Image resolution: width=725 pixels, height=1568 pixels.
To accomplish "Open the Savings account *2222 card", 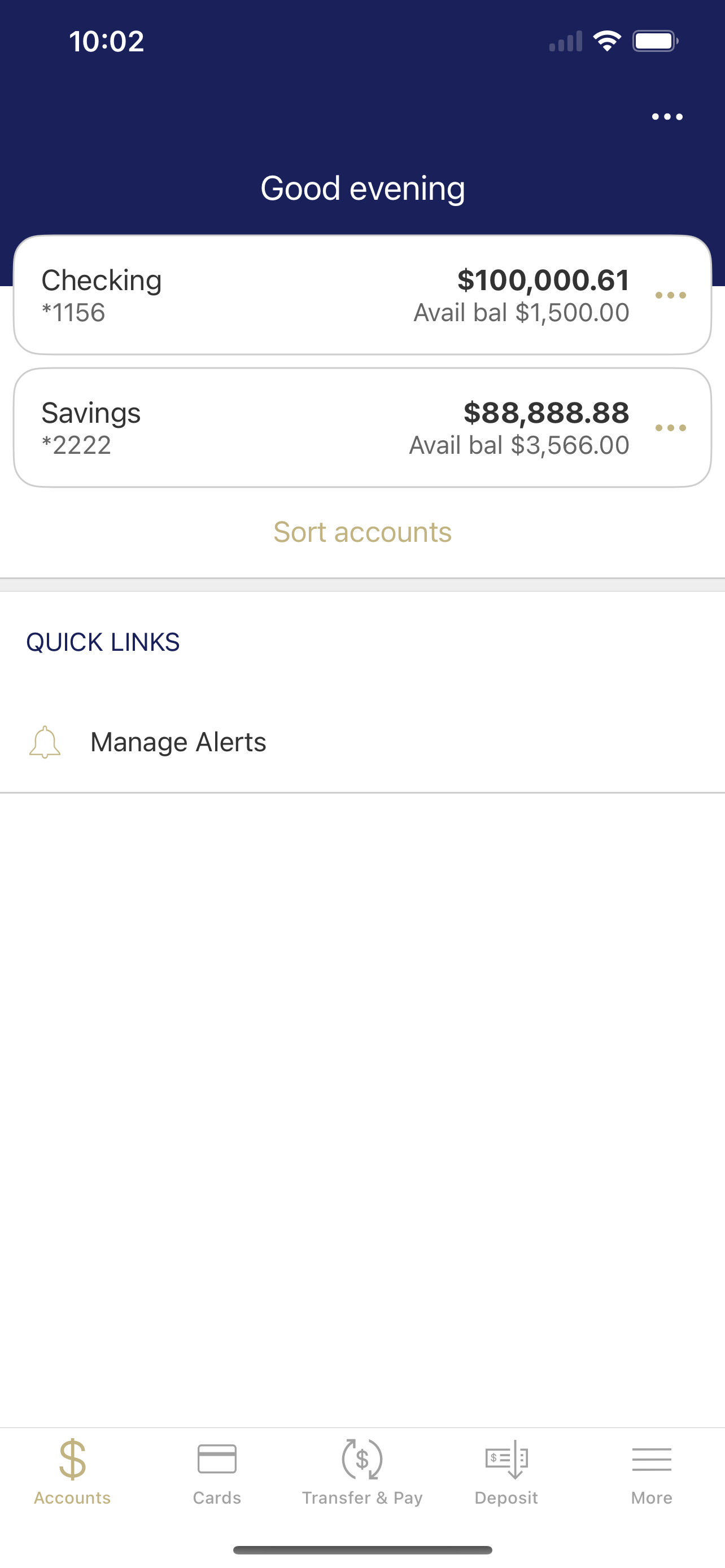I will tap(362, 427).
